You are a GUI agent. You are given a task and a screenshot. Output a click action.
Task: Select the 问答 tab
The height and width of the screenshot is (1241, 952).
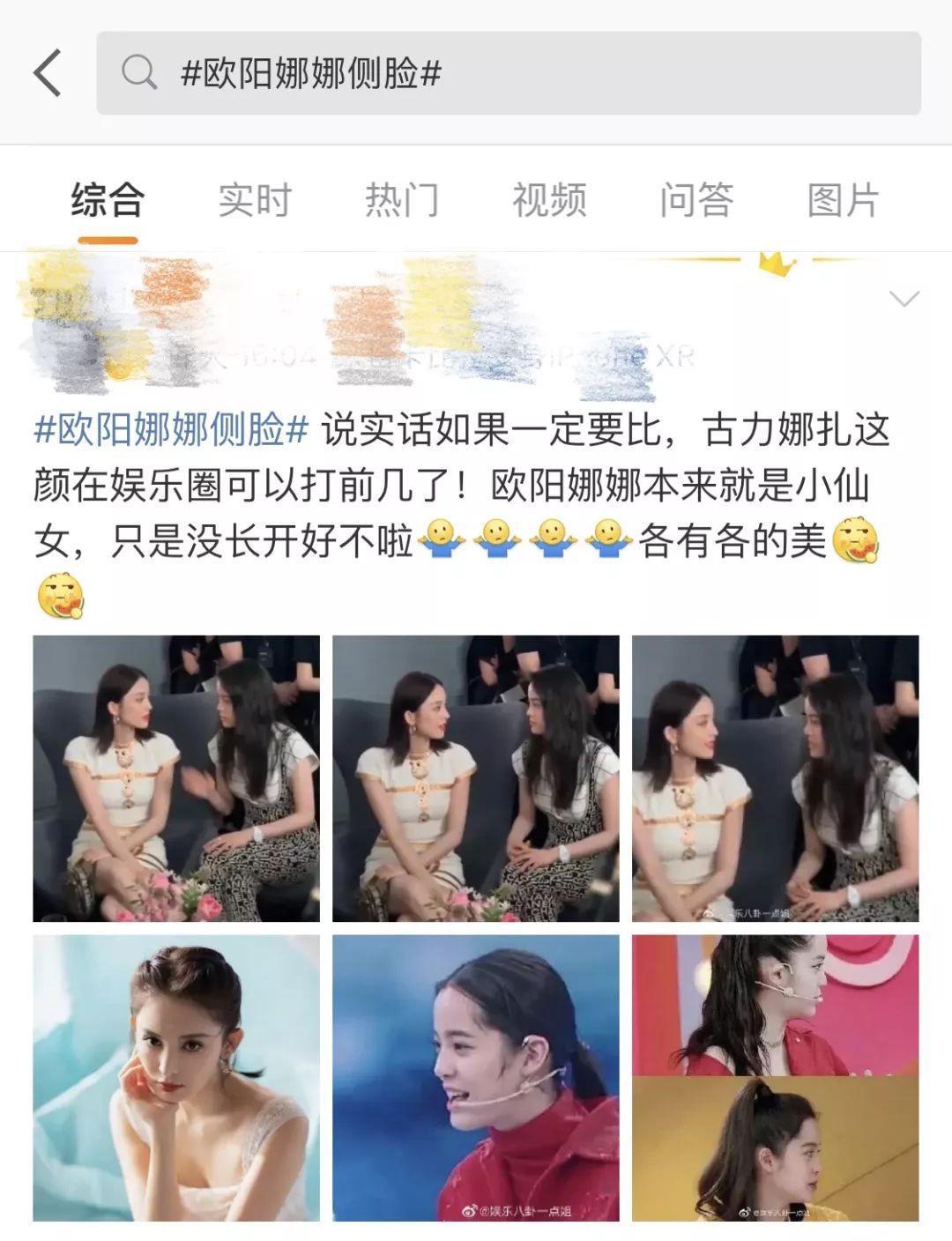tap(696, 200)
